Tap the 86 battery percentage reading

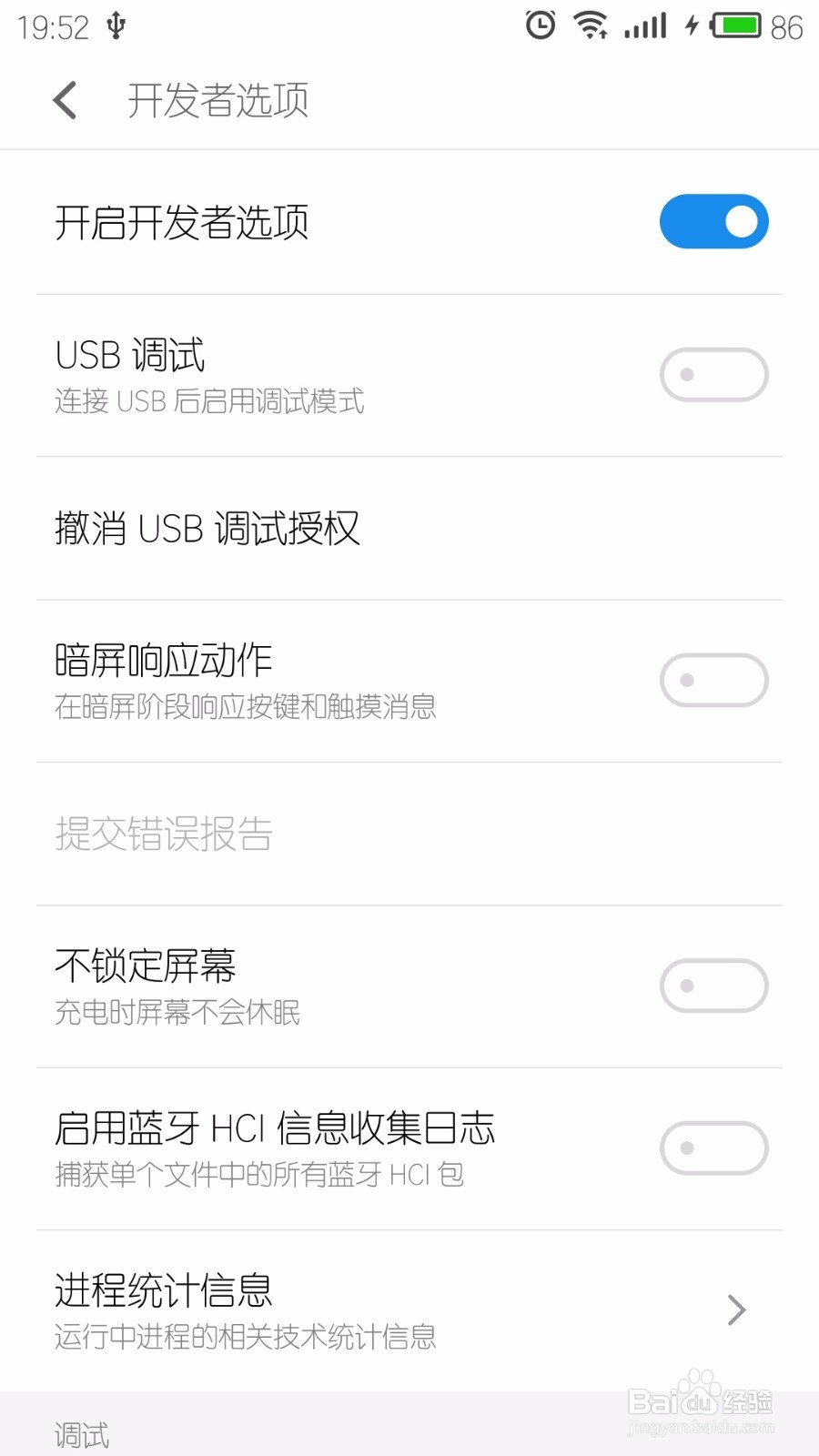(788, 28)
